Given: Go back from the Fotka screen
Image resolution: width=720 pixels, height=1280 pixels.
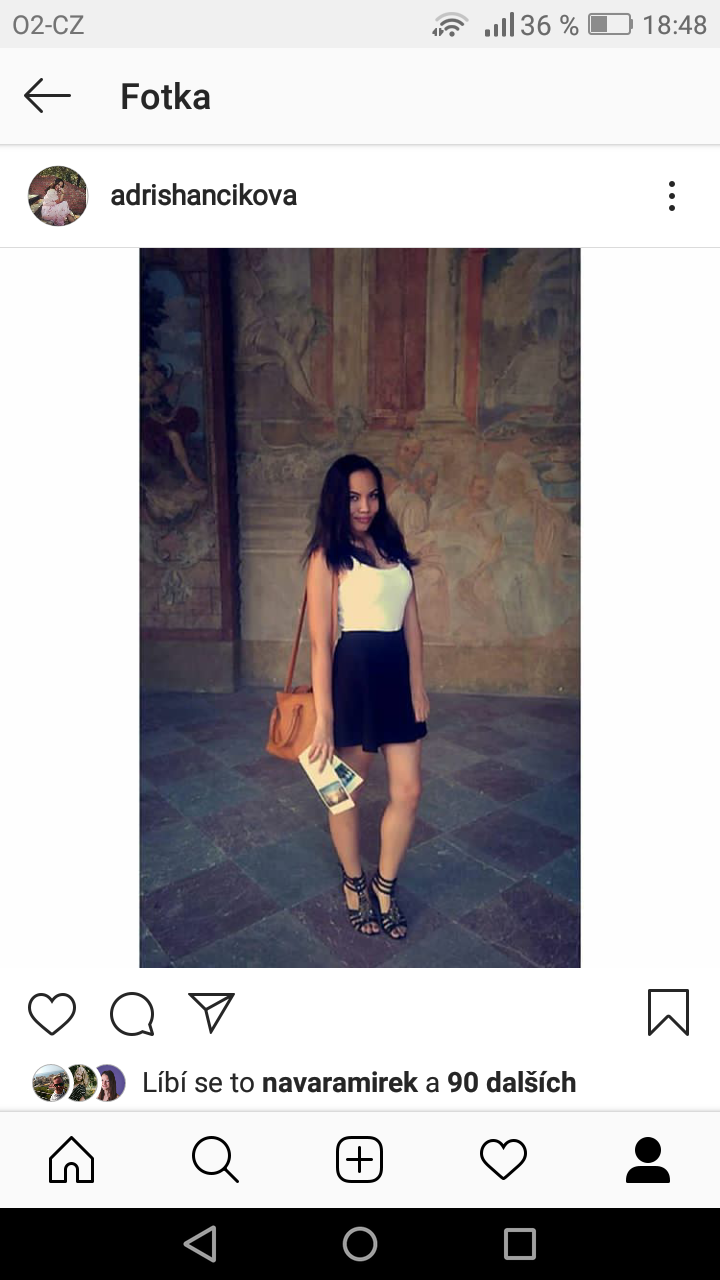Looking at the screenshot, I should 47,96.
